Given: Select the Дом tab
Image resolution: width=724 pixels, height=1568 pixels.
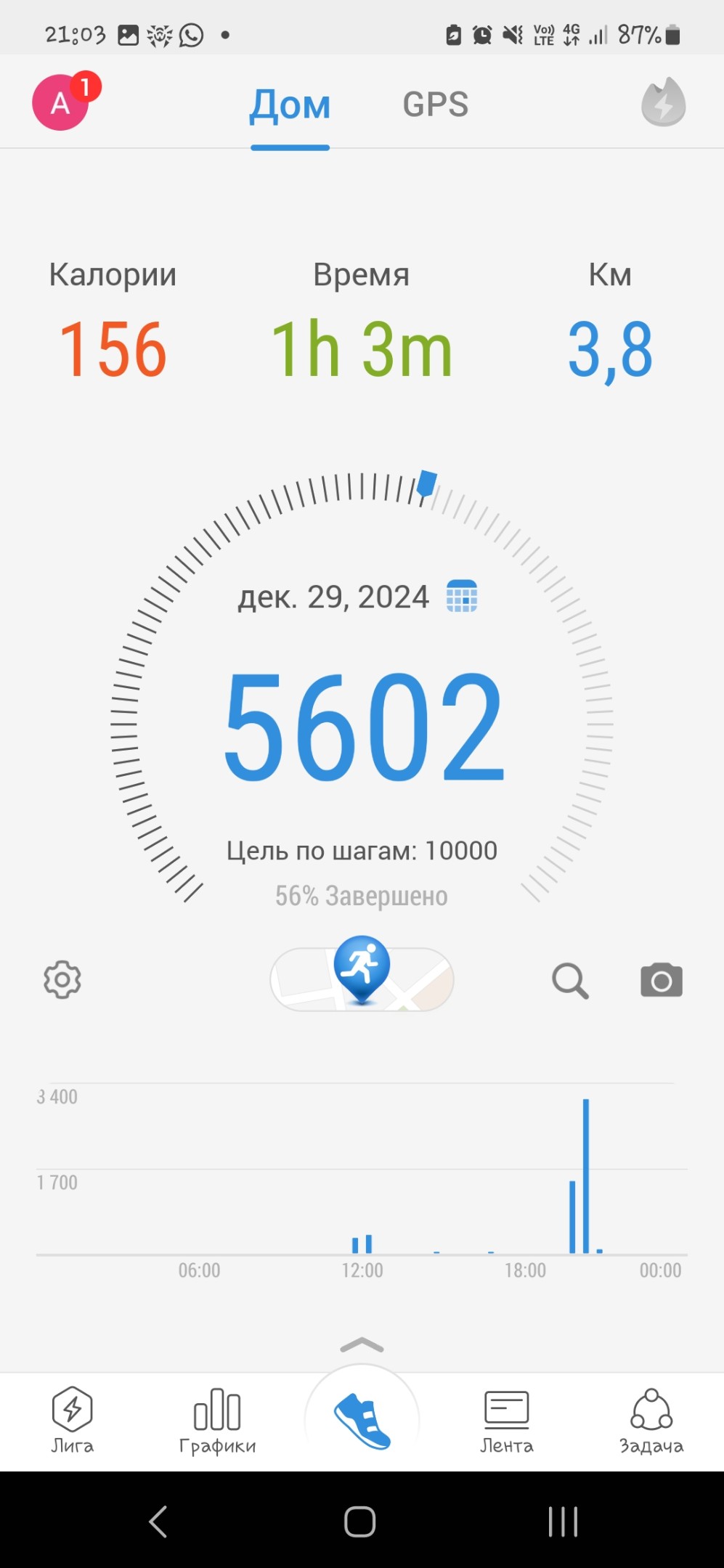Looking at the screenshot, I should point(290,106).
